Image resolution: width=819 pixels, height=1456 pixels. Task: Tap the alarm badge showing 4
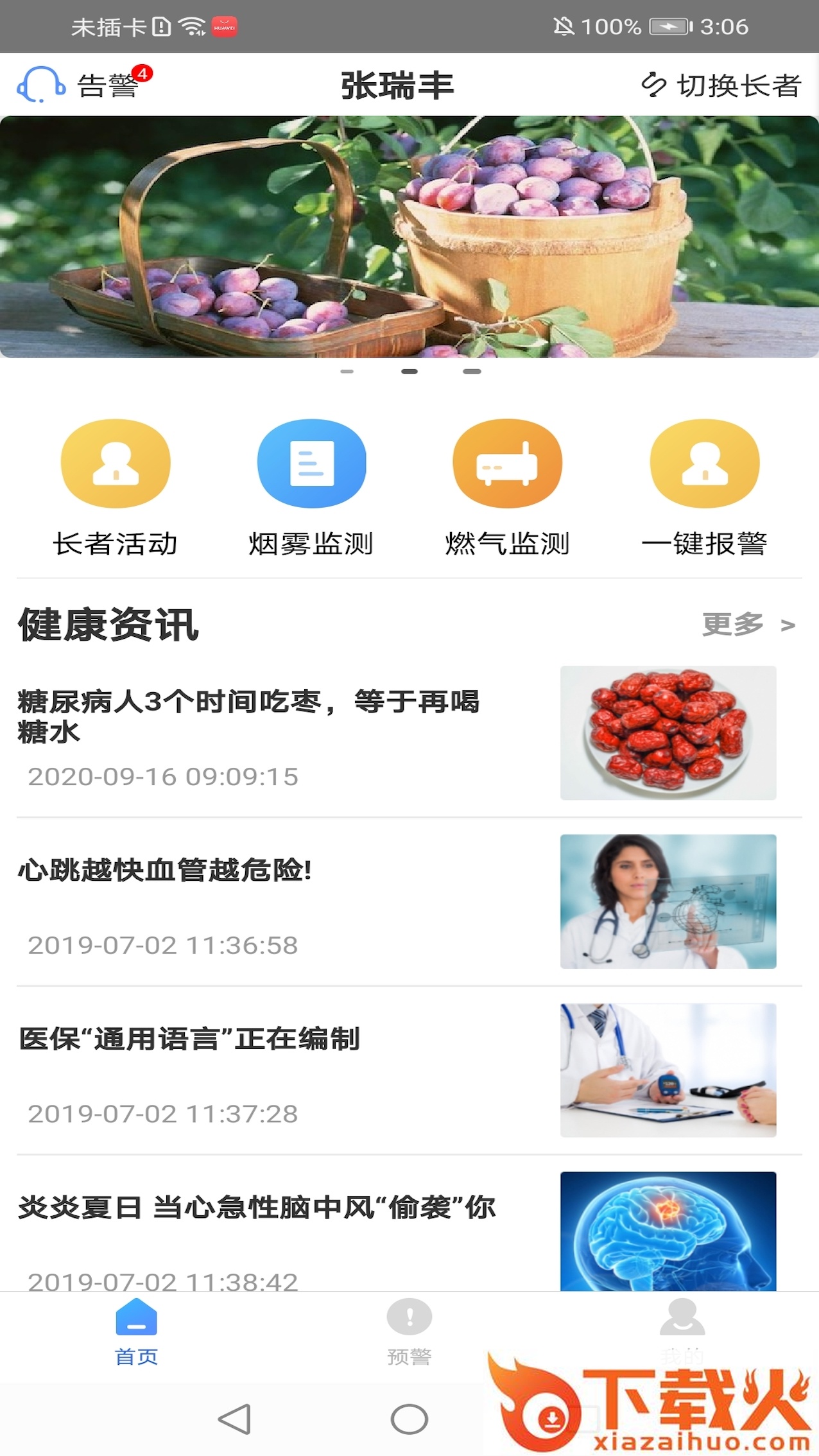coord(144,73)
